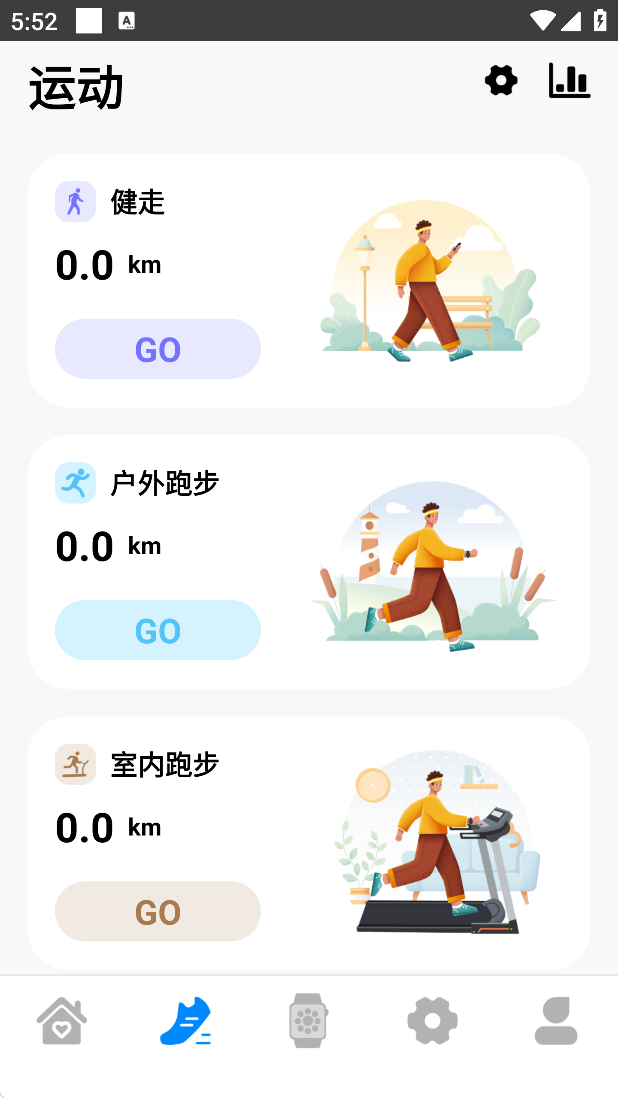This screenshot has height=1098, width=618.
Task: Go to the profile tab
Action: [555, 1021]
